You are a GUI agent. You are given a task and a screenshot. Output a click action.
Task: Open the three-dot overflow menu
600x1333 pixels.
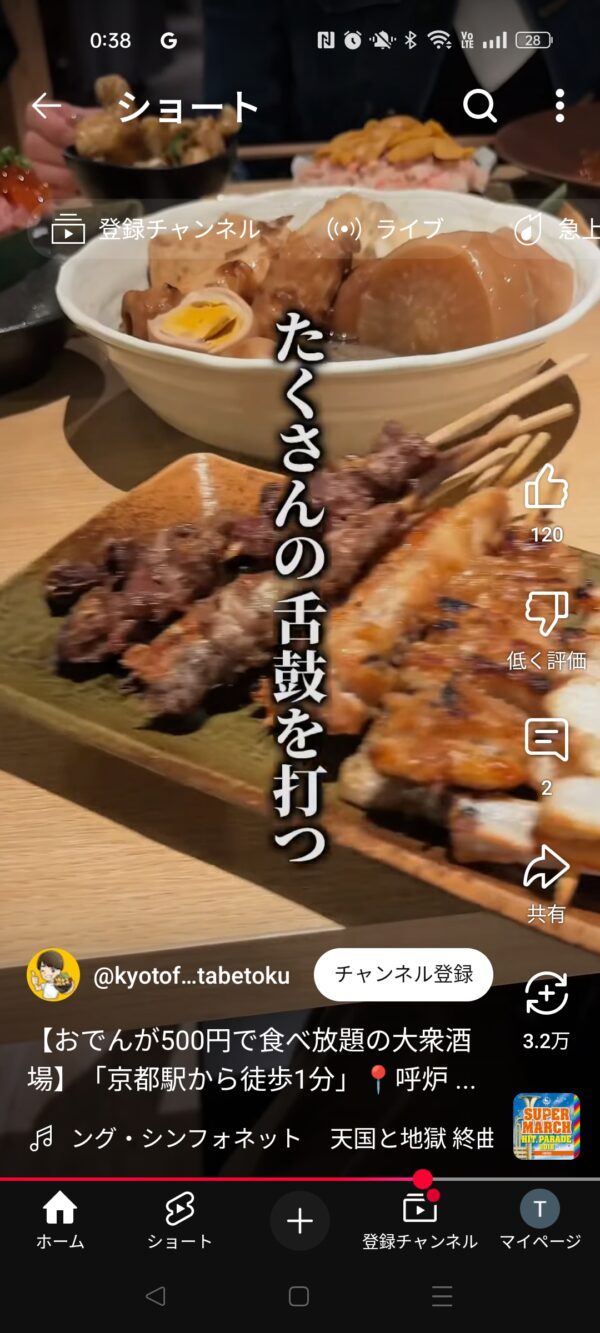[x=559, y=105]
